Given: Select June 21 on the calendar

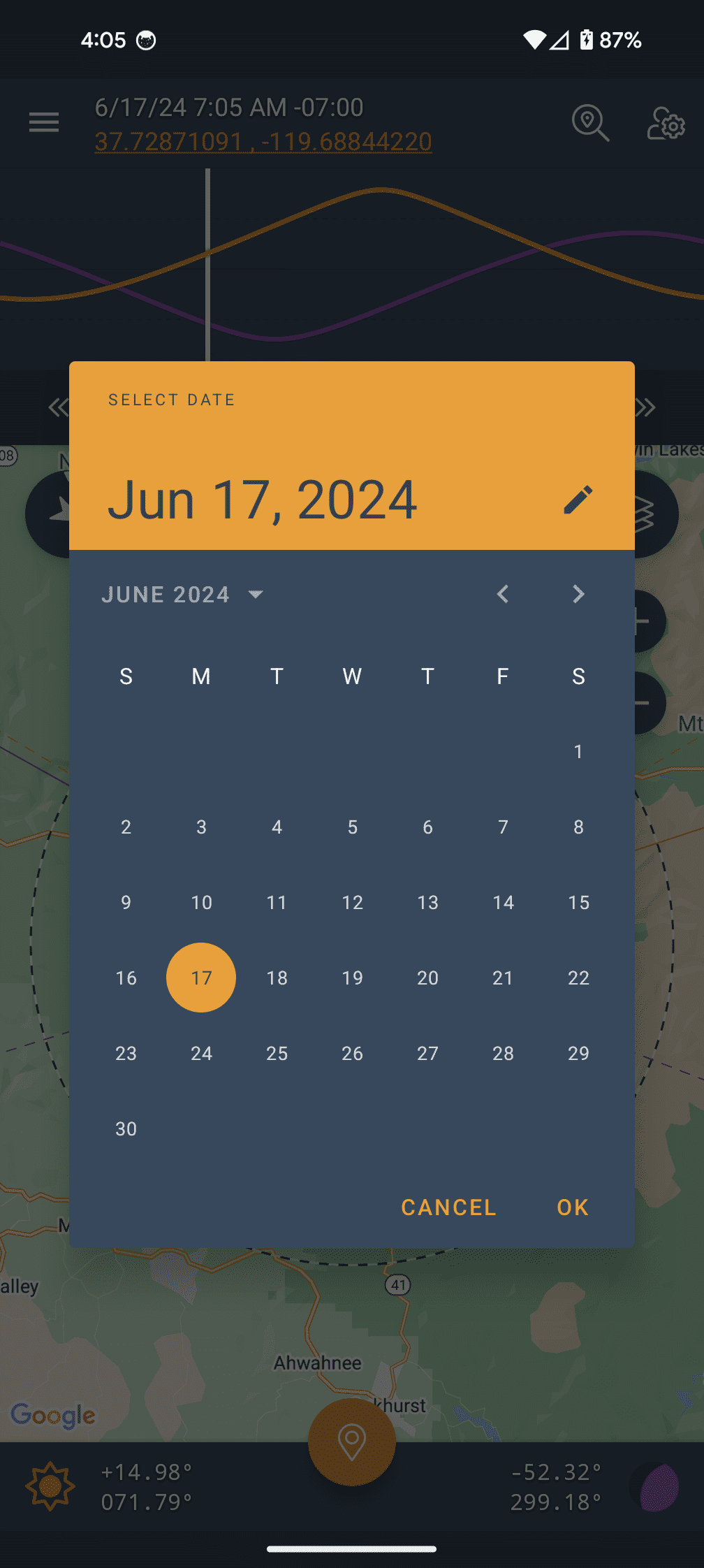Looking at the screenshot, I should click(503, 978).
